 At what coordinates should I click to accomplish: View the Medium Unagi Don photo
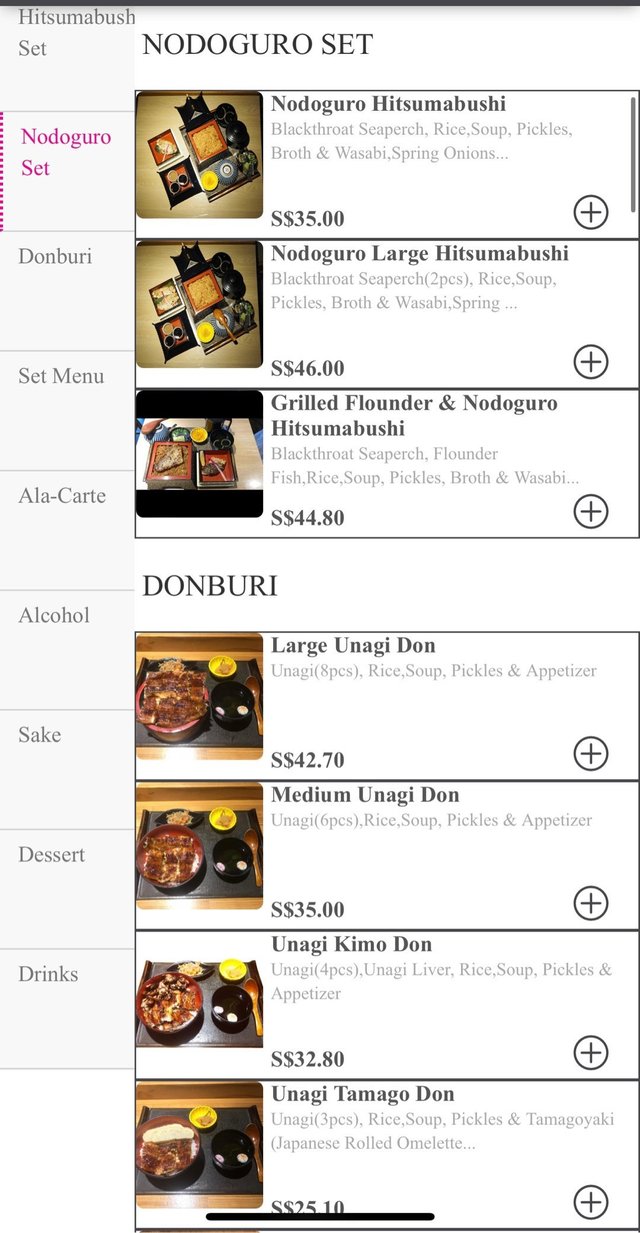200,847
